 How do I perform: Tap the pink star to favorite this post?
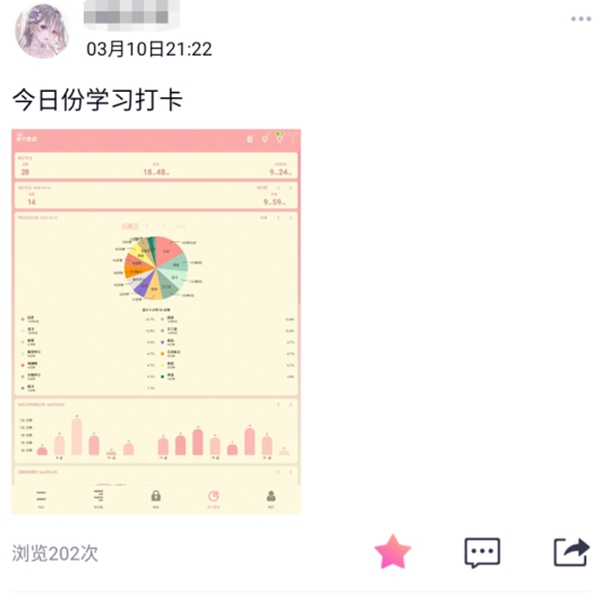tap(393, 551)
